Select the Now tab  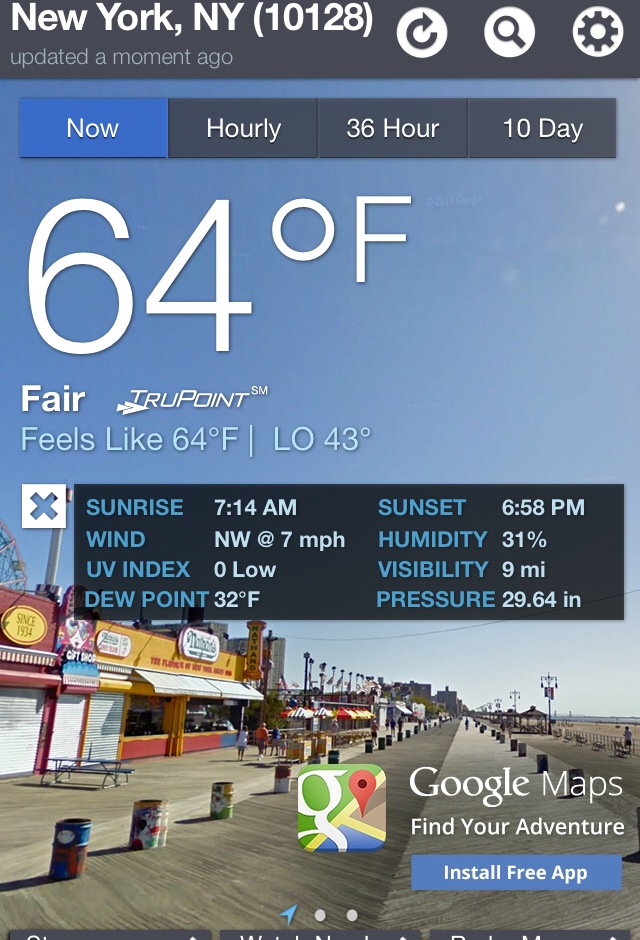pos(93,129)
